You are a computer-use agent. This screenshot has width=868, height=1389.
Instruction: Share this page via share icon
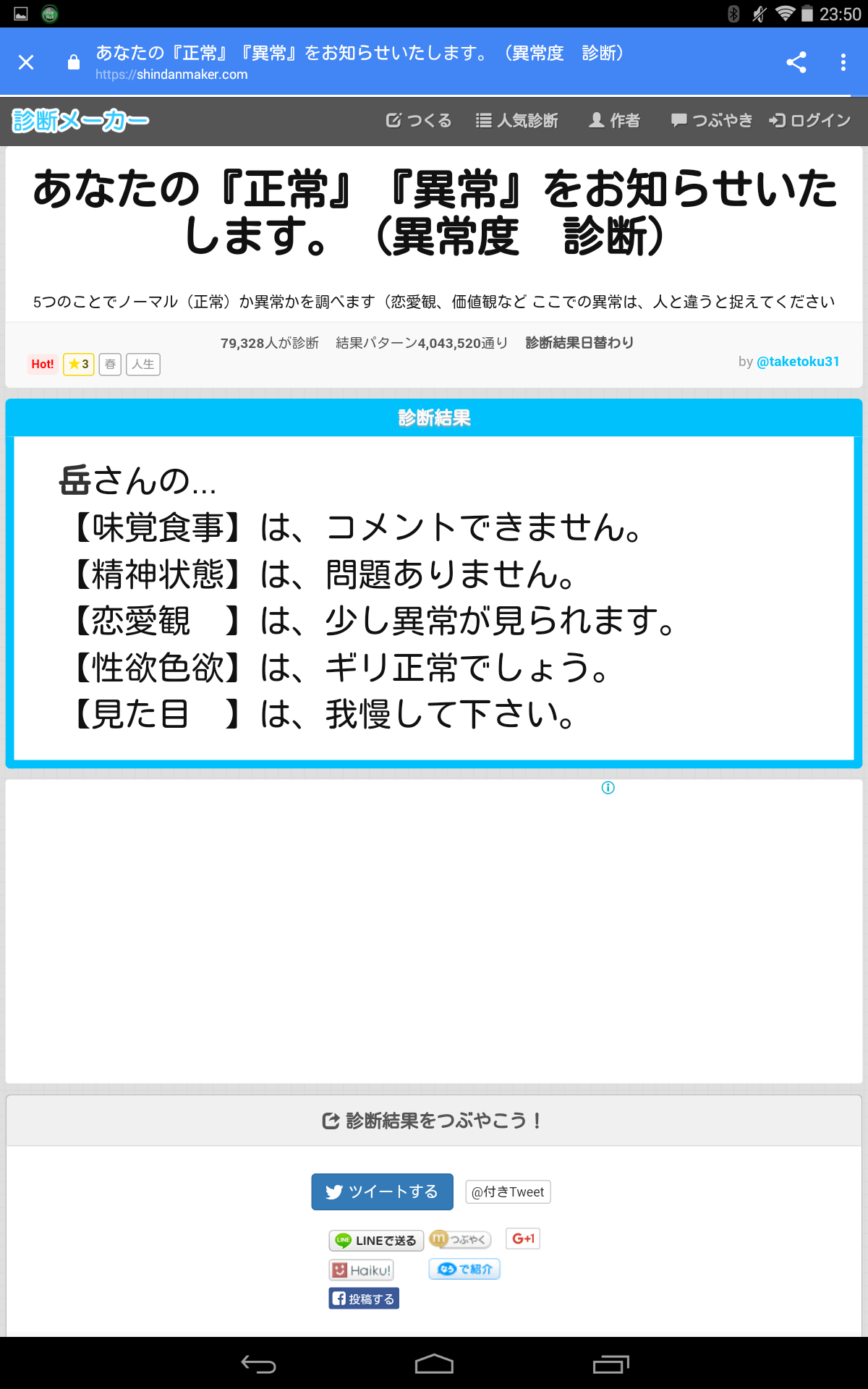point(796,62)
